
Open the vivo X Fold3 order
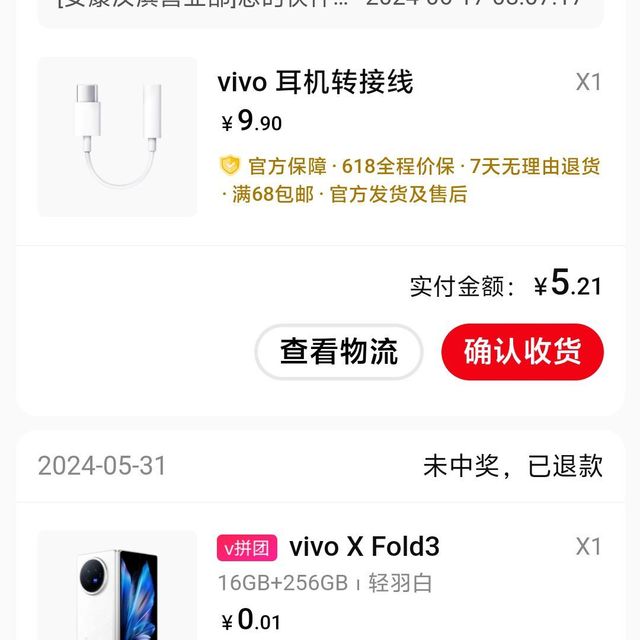tap(364, 547)
